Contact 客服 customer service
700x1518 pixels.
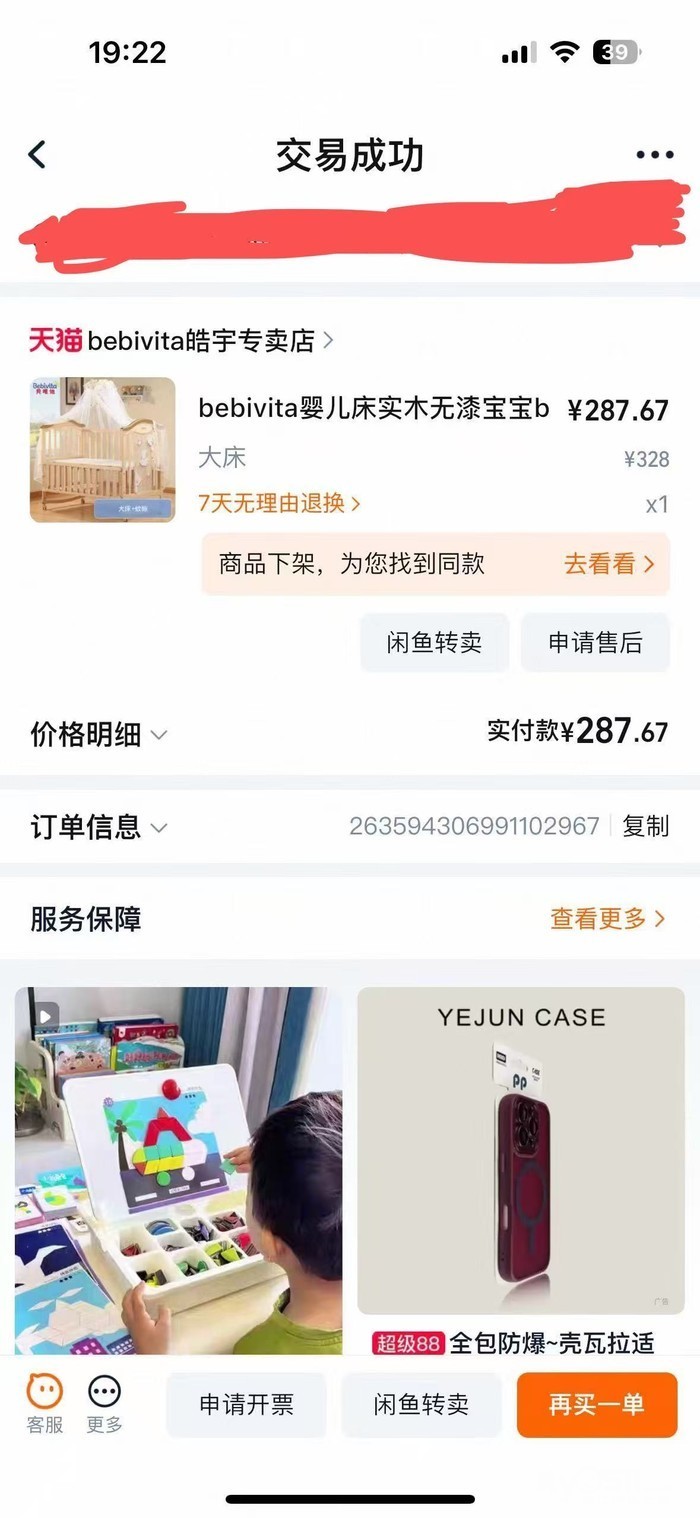coord(45,1403)
